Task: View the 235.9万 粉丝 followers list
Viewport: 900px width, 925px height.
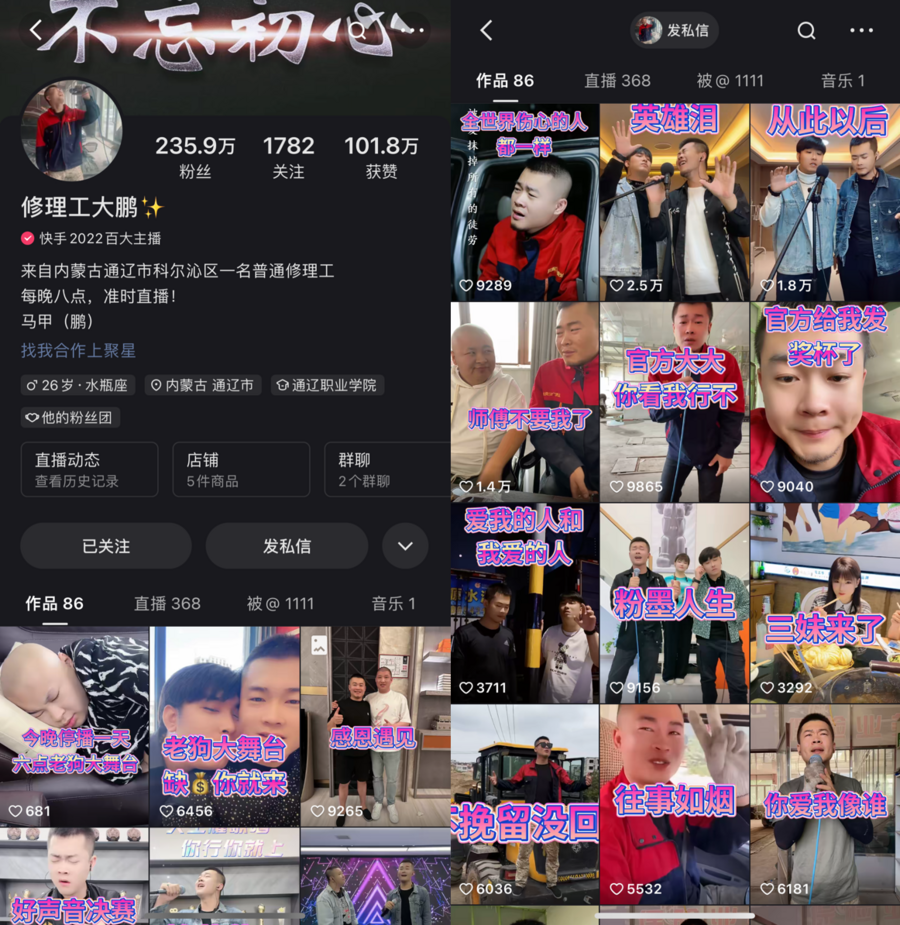Action: point(195,157)
